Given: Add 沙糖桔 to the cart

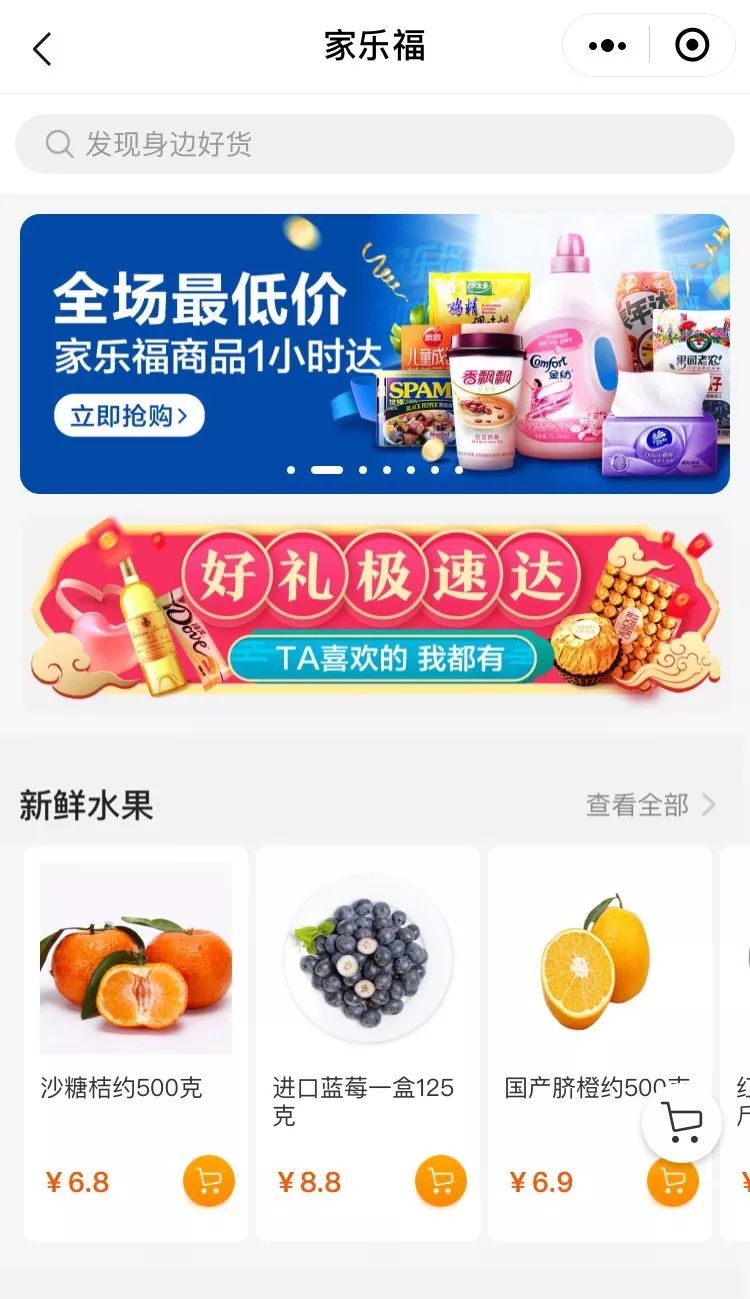Looking at the screenshot, I should [209, 1181].
